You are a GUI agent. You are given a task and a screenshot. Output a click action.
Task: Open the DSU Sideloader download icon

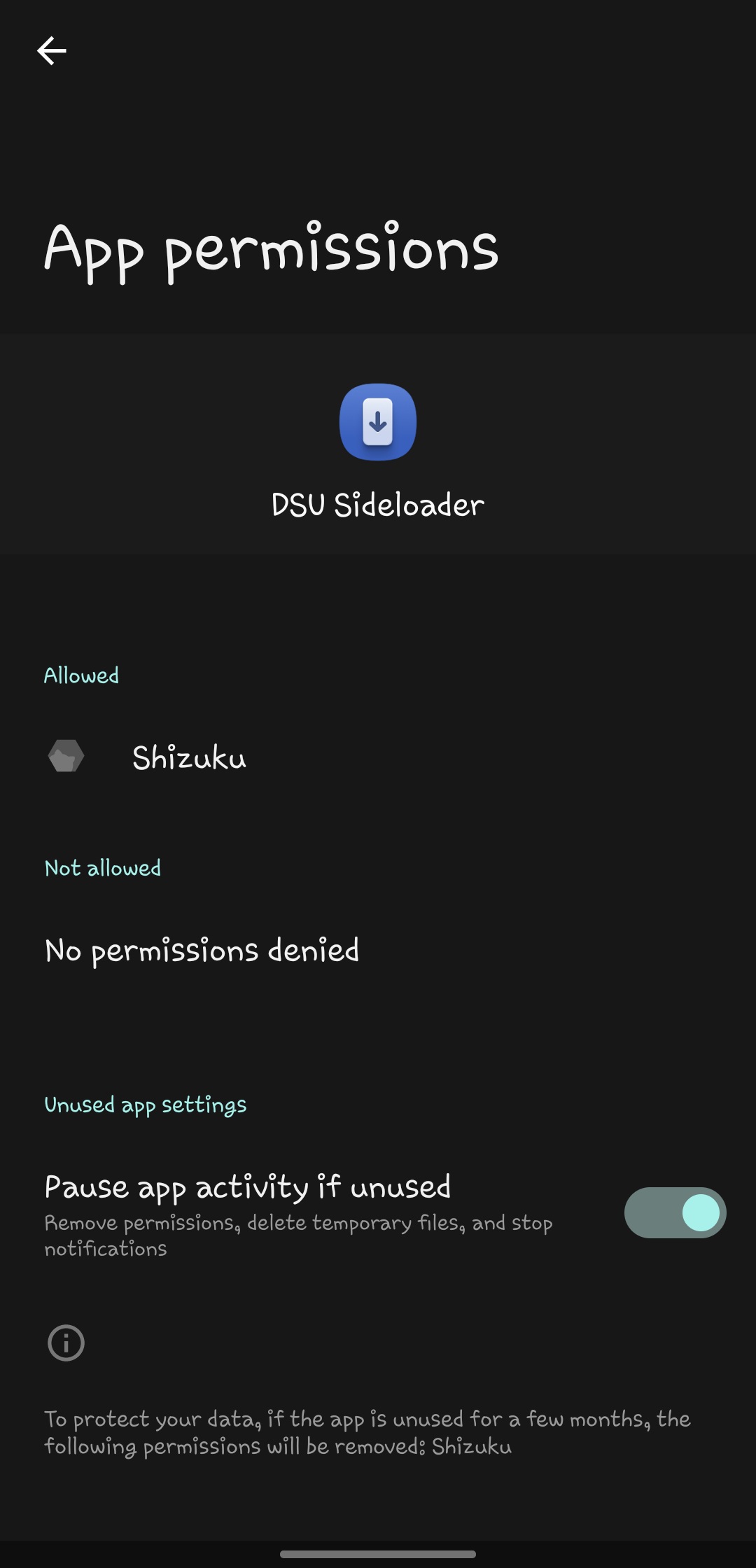[377, 421]
